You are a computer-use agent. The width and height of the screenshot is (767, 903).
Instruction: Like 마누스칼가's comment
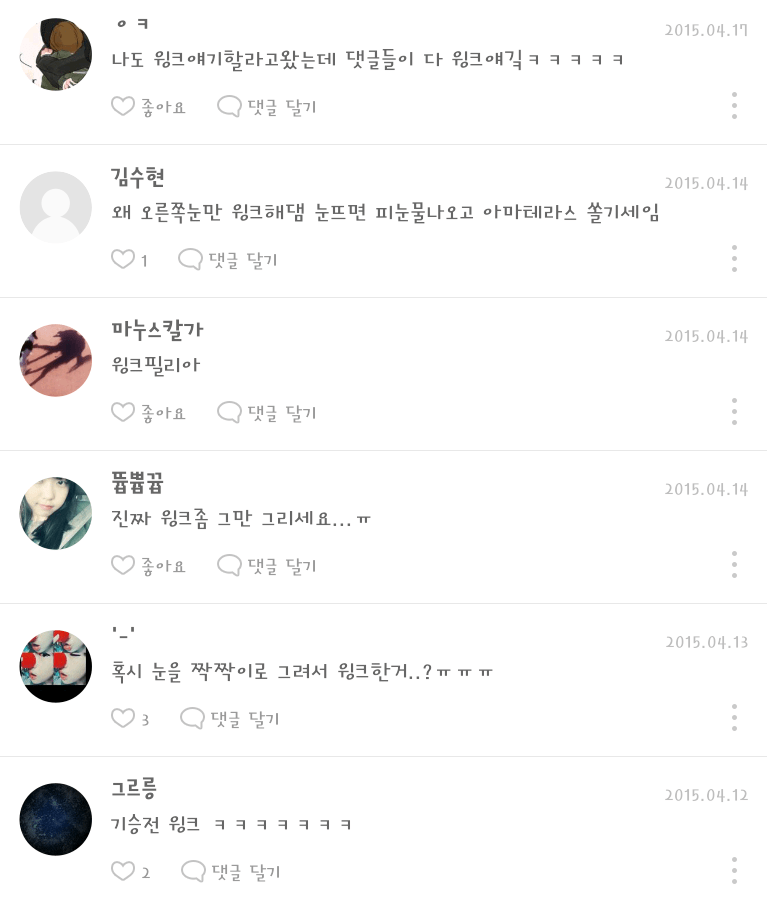(123, 412)
